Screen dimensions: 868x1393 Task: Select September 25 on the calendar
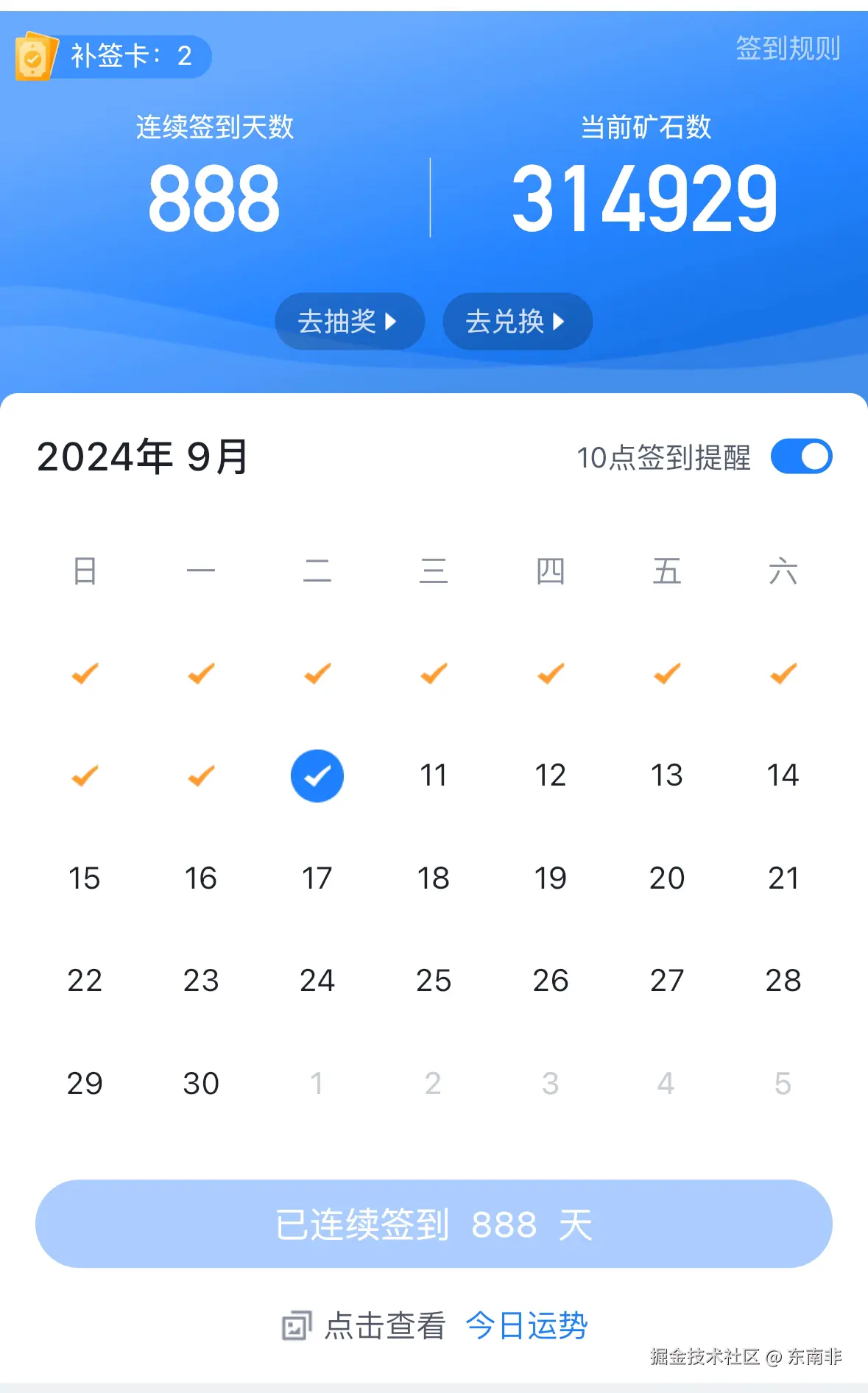tap(433, 980)
